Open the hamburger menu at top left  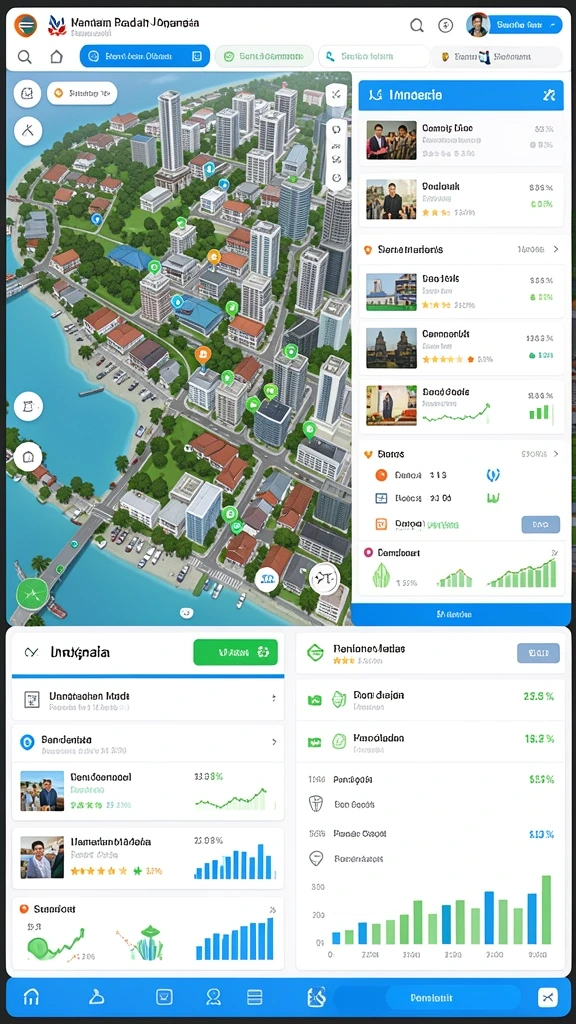[x=25, y=25]
